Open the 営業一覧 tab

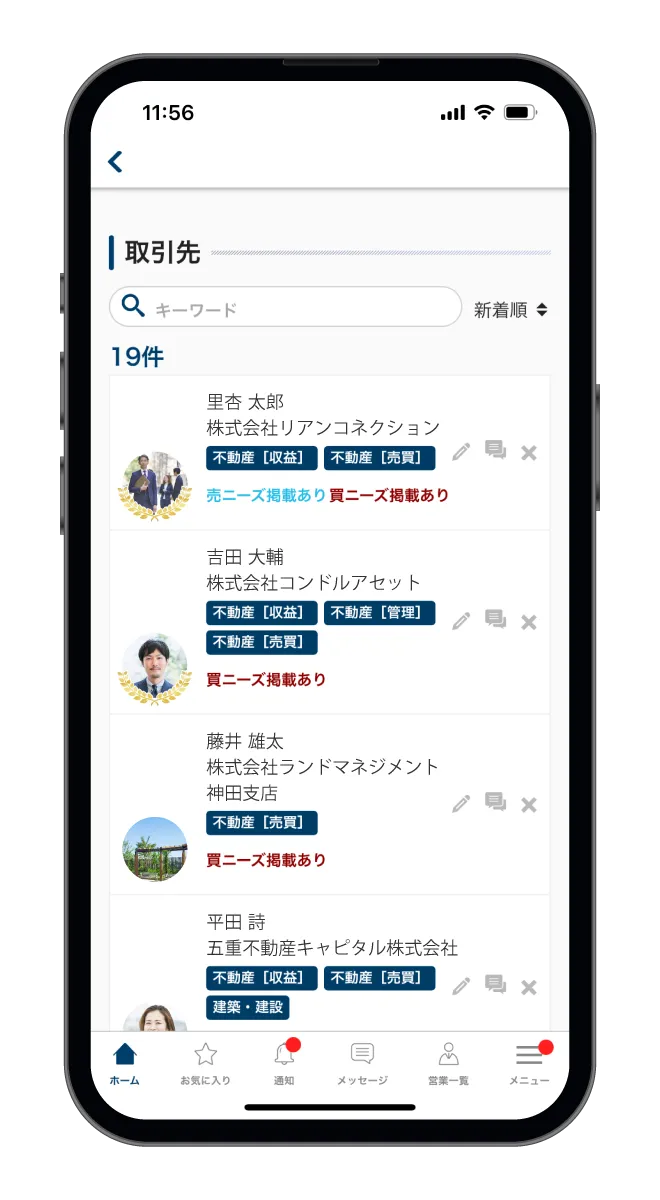pyautogui.click(x=448, y=1063)
